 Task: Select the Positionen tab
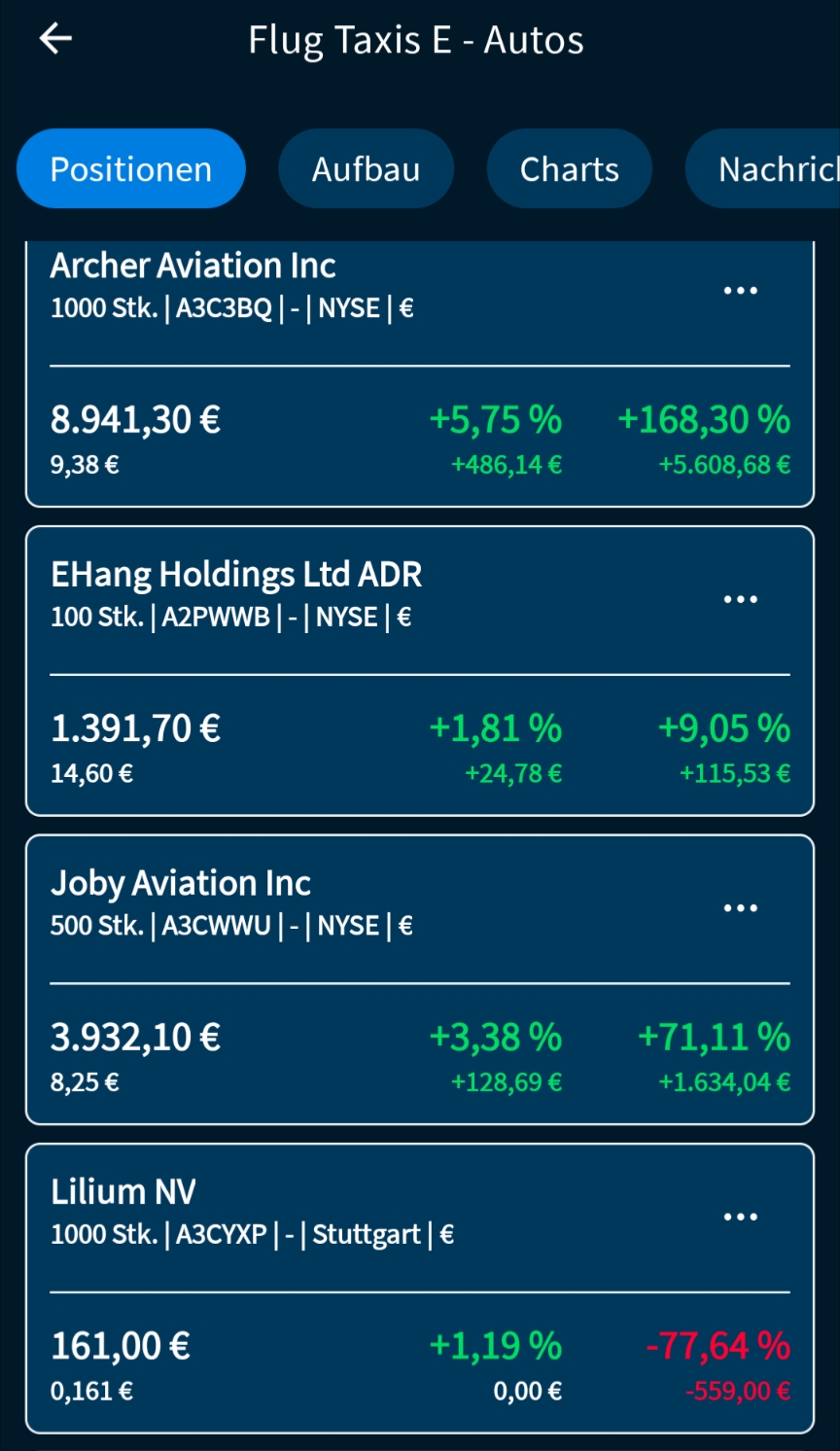(x=131, y=169)
